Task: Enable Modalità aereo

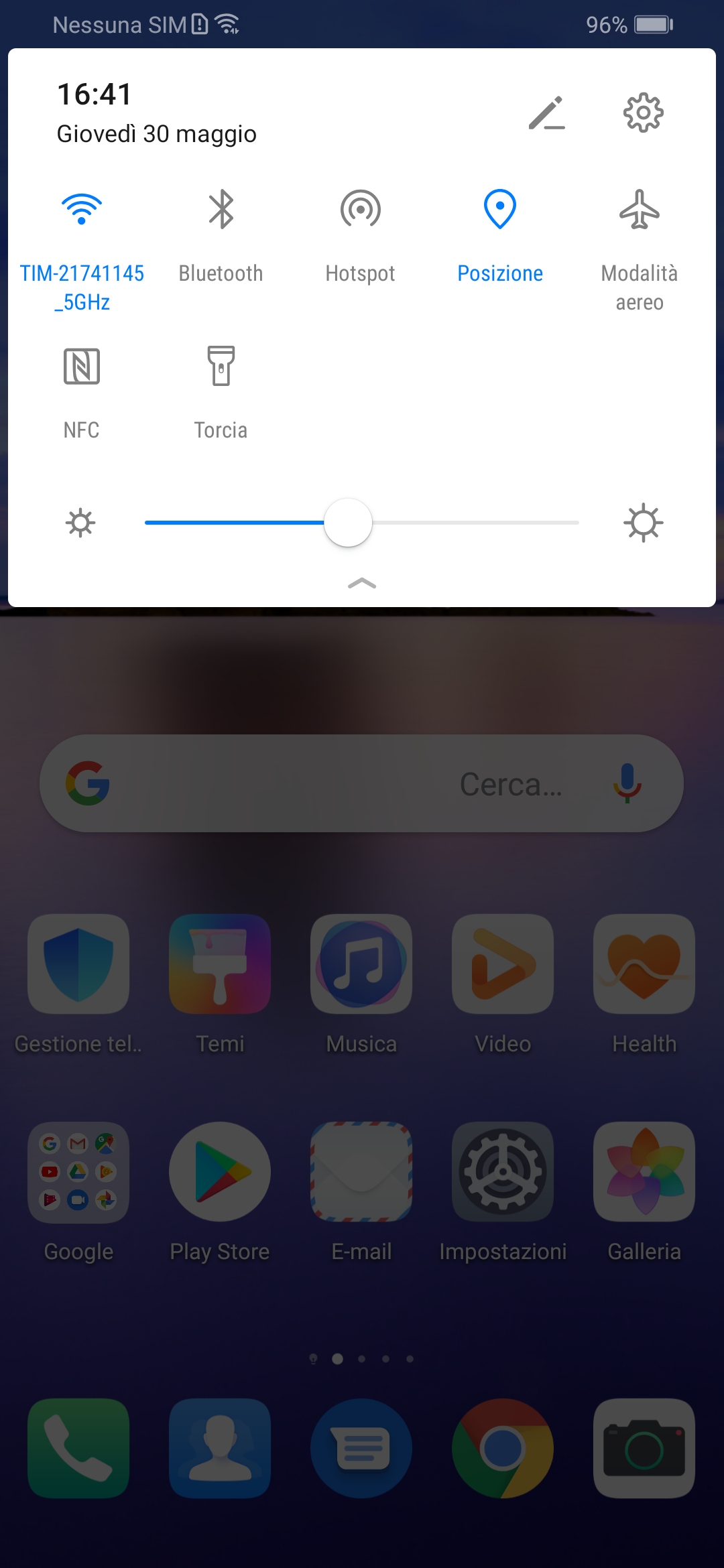Action: click(x=640, y=209)
